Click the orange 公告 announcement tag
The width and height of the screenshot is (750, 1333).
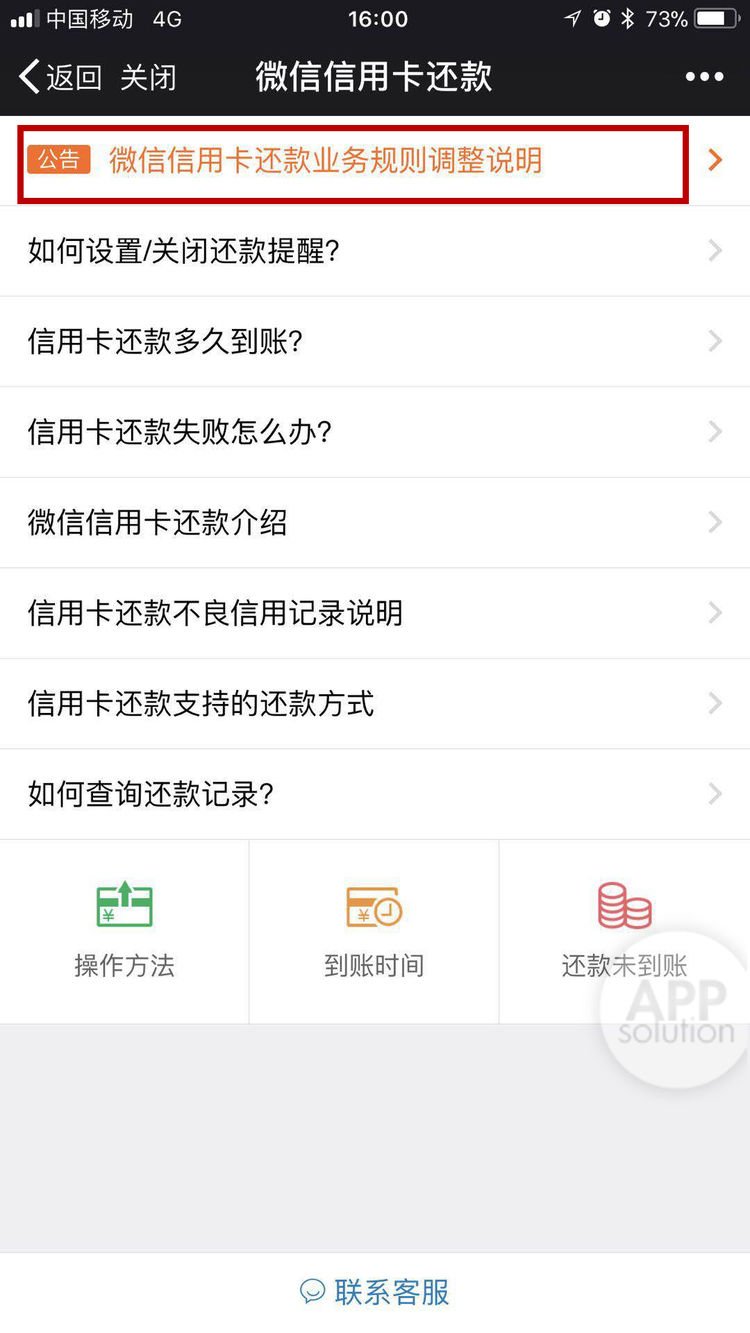pos(59,158)
